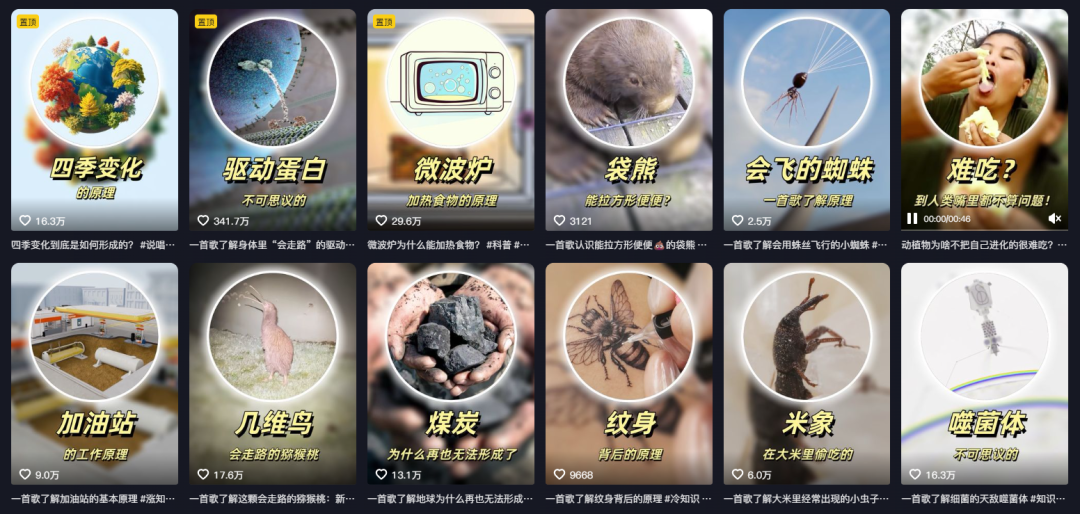Play the 微波炉 video
This screenshot has width=1080, height=514.
tap(451, 120)
